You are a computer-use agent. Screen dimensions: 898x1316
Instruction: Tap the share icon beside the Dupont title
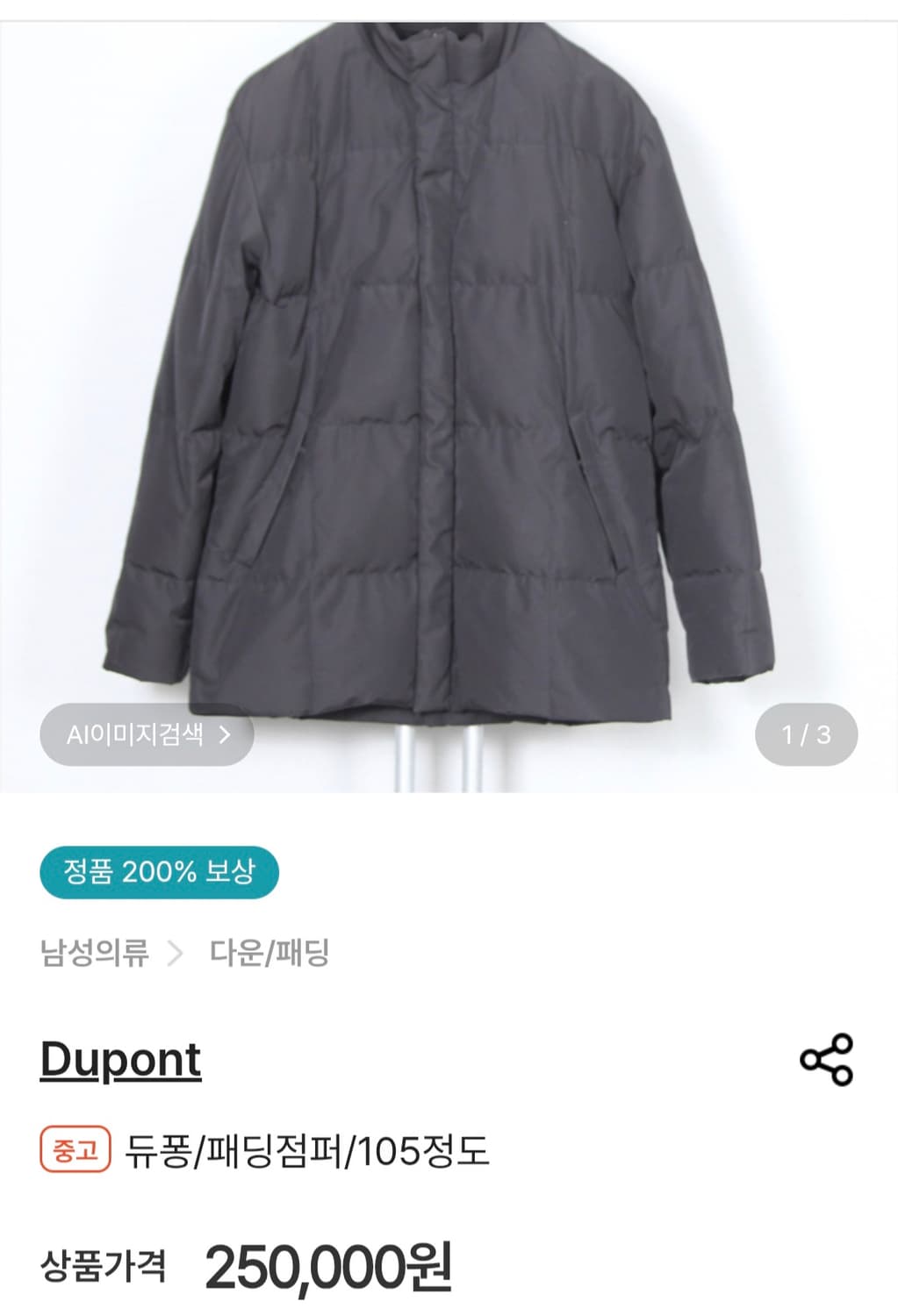pyautogui.click(x=835, y=1059)
